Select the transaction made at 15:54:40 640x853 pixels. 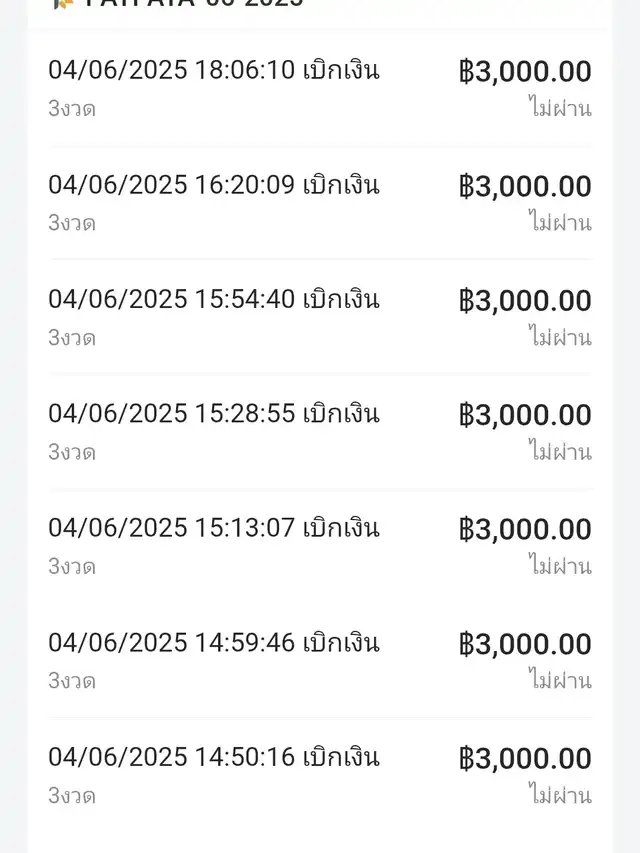318,316
